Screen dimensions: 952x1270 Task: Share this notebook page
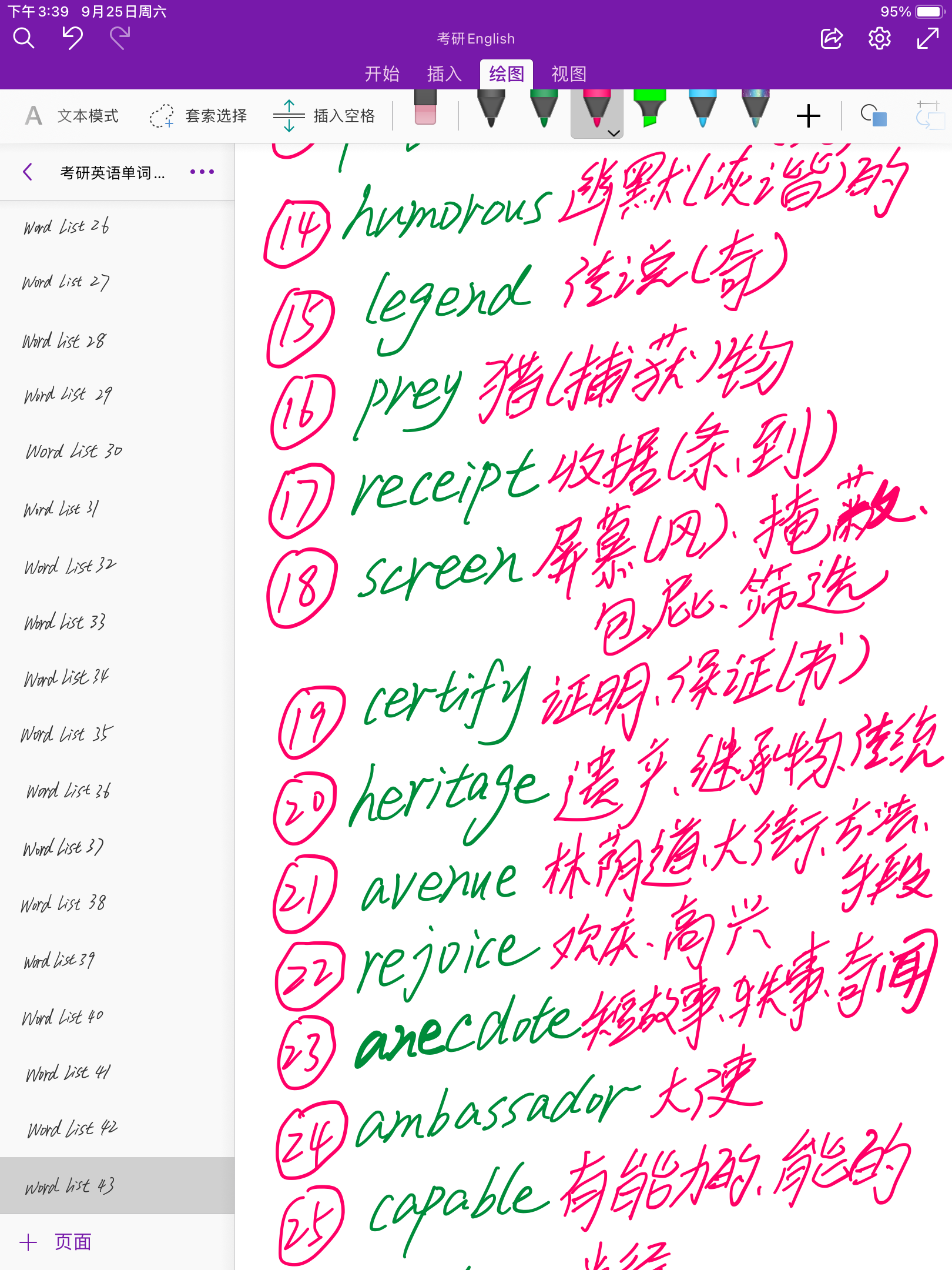(832, 39)
